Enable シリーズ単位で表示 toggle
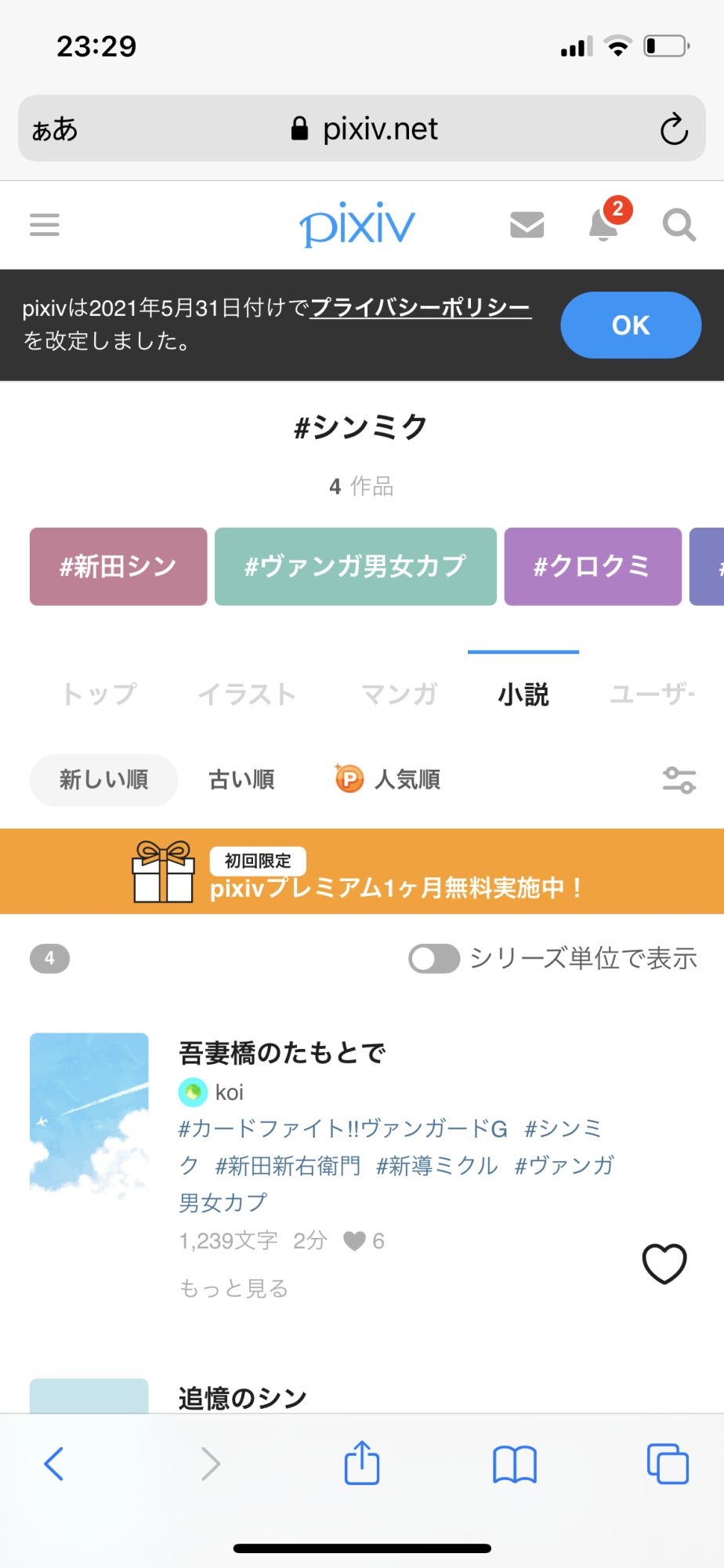Screen dimensions: 724x1568 [x=434, y=958]
